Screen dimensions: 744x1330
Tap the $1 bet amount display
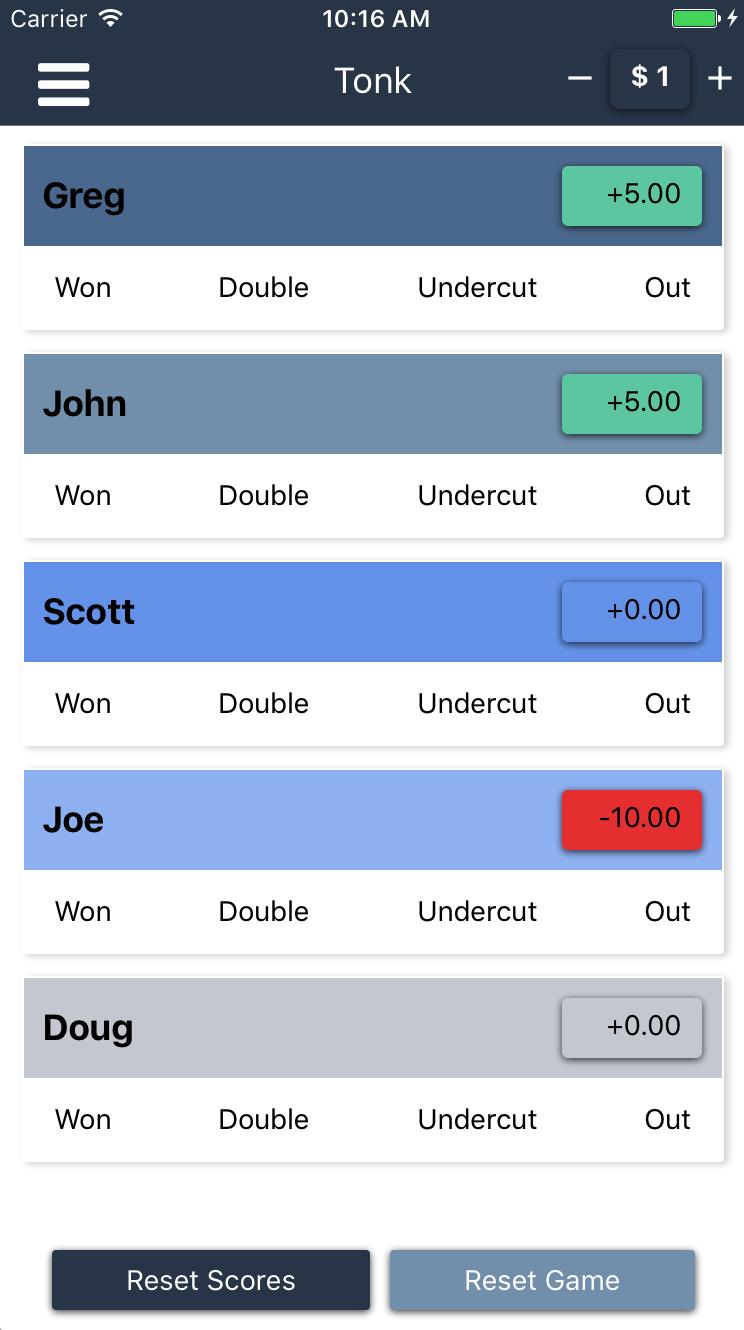click(650, 79)
